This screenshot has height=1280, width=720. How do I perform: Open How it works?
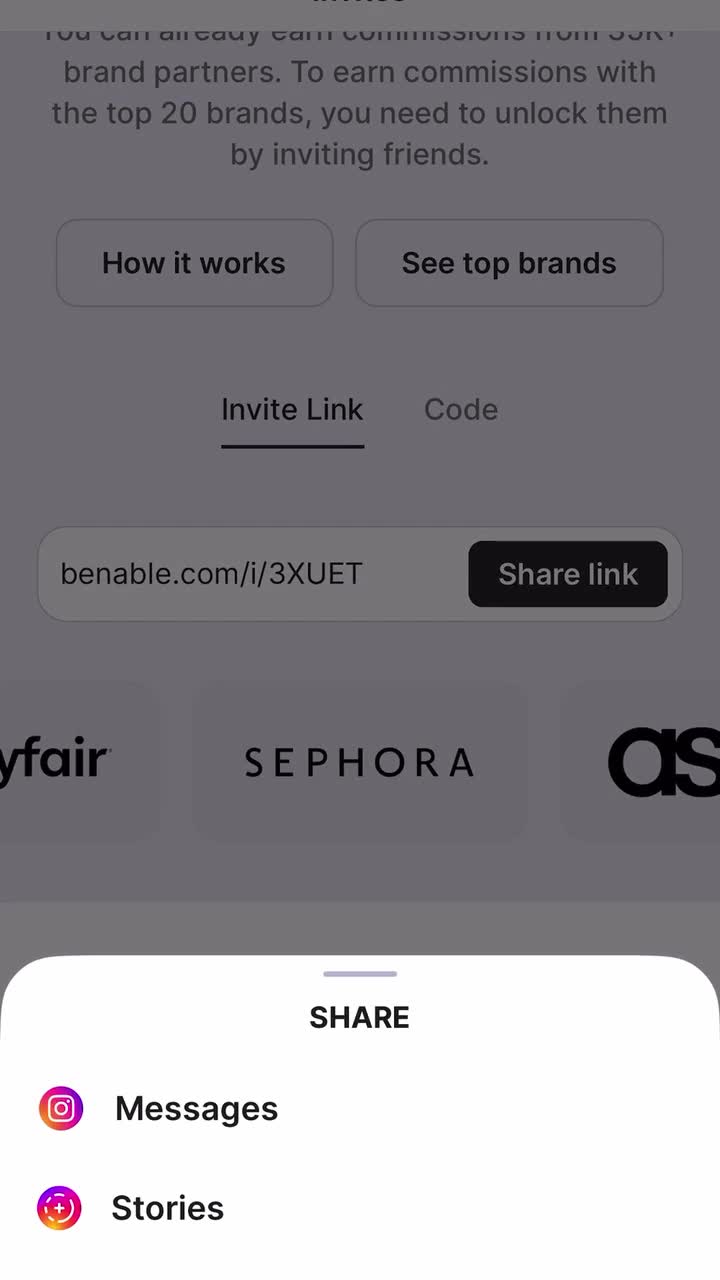coord(194,263)
